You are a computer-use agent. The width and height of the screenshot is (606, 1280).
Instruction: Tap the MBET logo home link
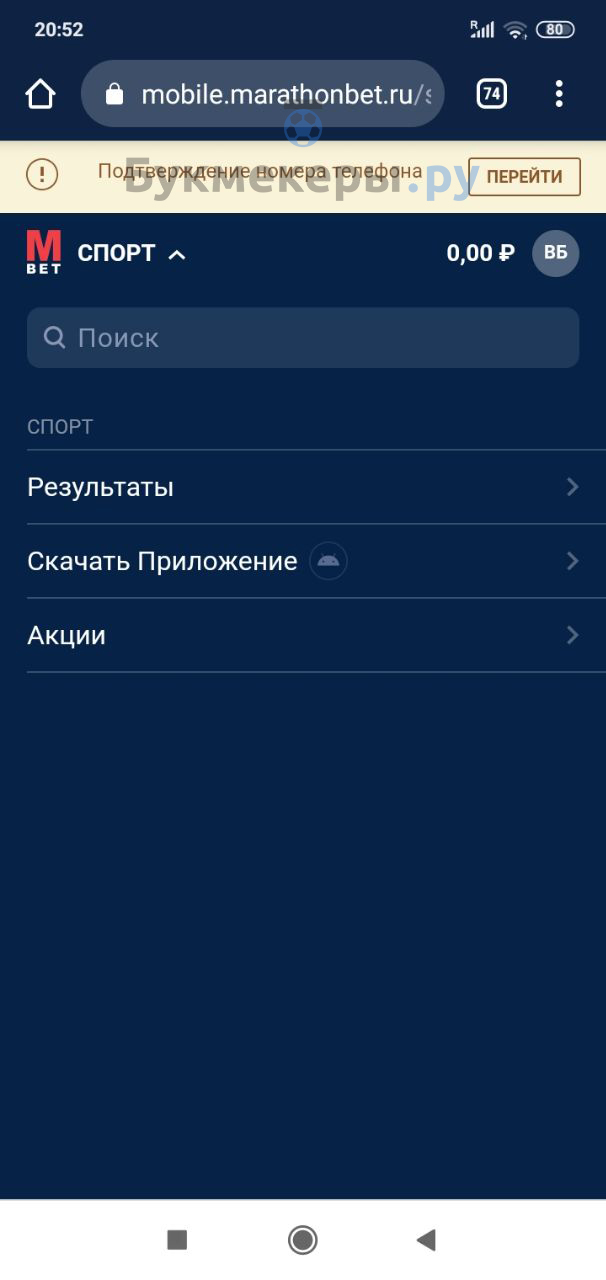click(x=44, y=252)
